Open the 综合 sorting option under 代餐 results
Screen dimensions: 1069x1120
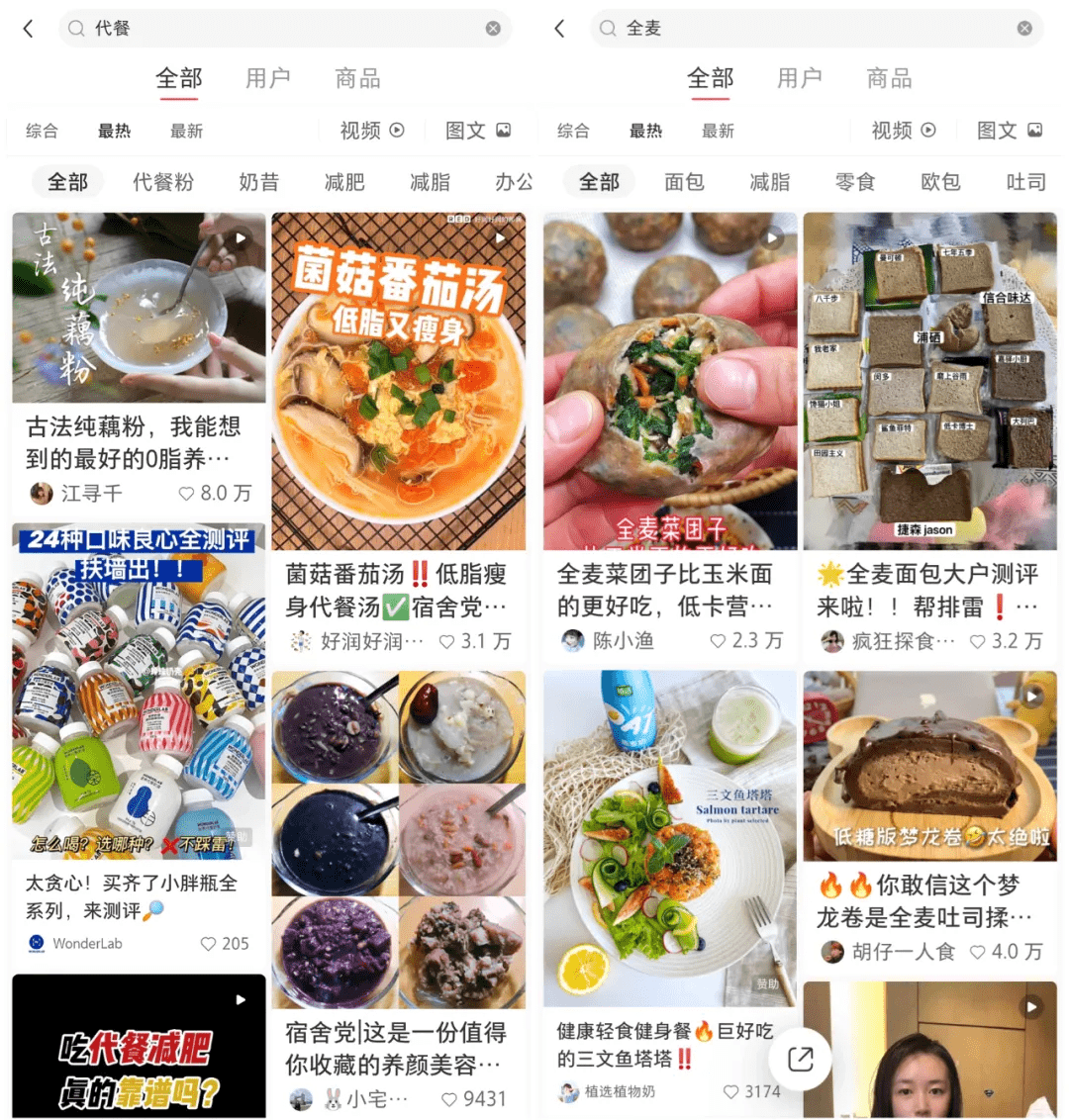[42, 130]
